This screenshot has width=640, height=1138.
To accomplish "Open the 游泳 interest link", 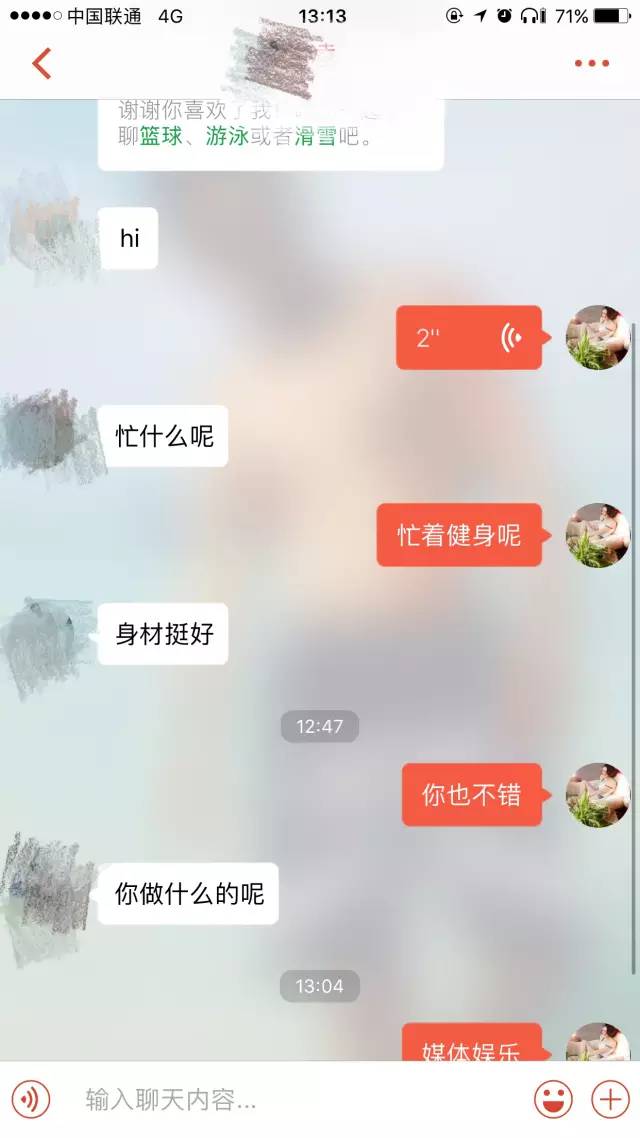I will [227, 137].
